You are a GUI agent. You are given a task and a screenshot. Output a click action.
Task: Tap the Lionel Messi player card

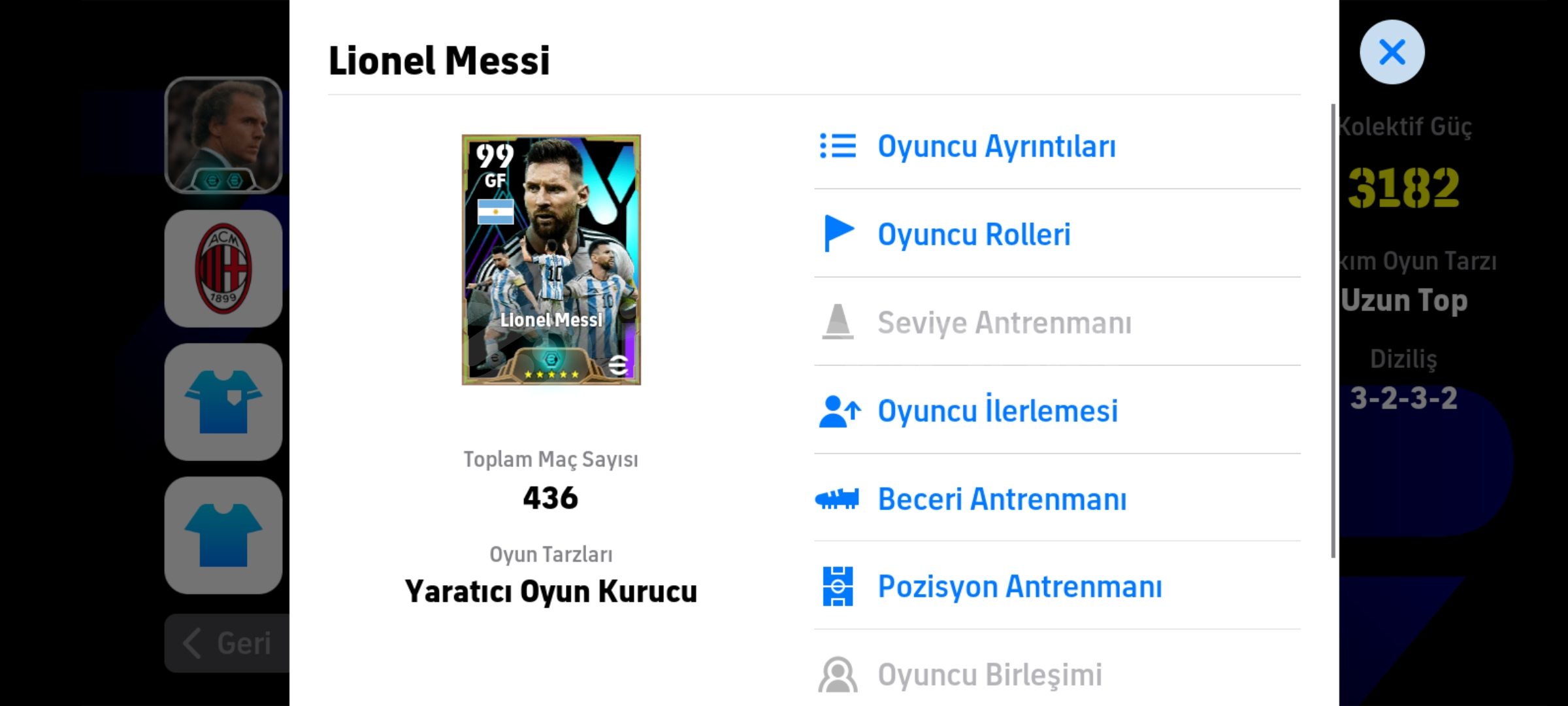pyautogui.click(x=551, y=260)
